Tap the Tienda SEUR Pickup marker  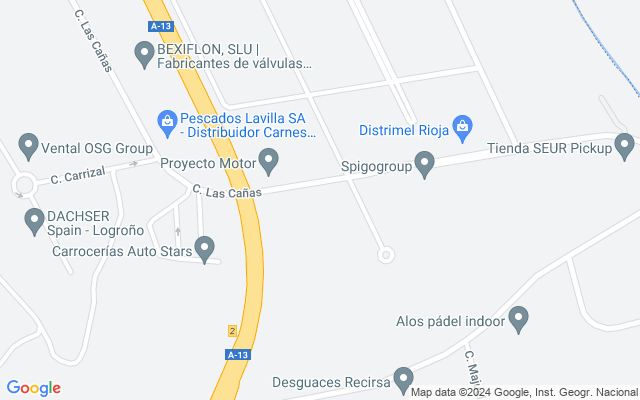tap(625, 148)
